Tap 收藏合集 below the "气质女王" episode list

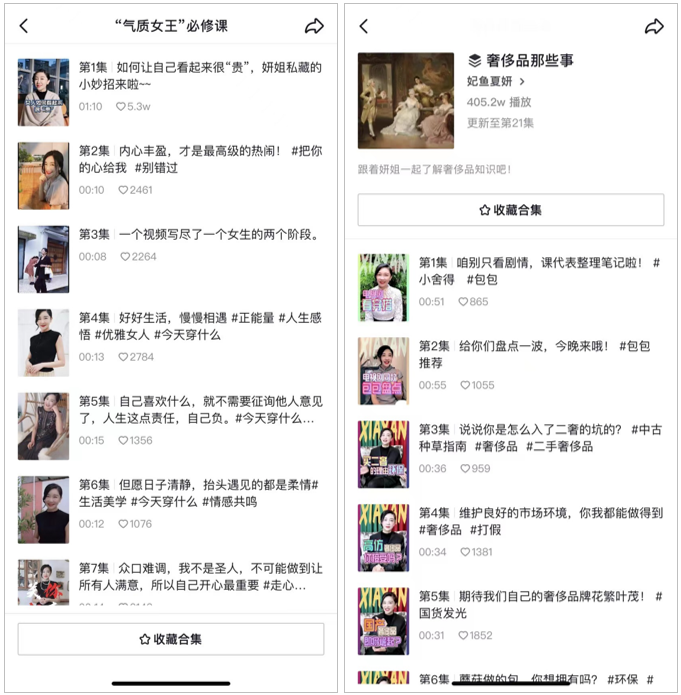(x=171, y=639)
